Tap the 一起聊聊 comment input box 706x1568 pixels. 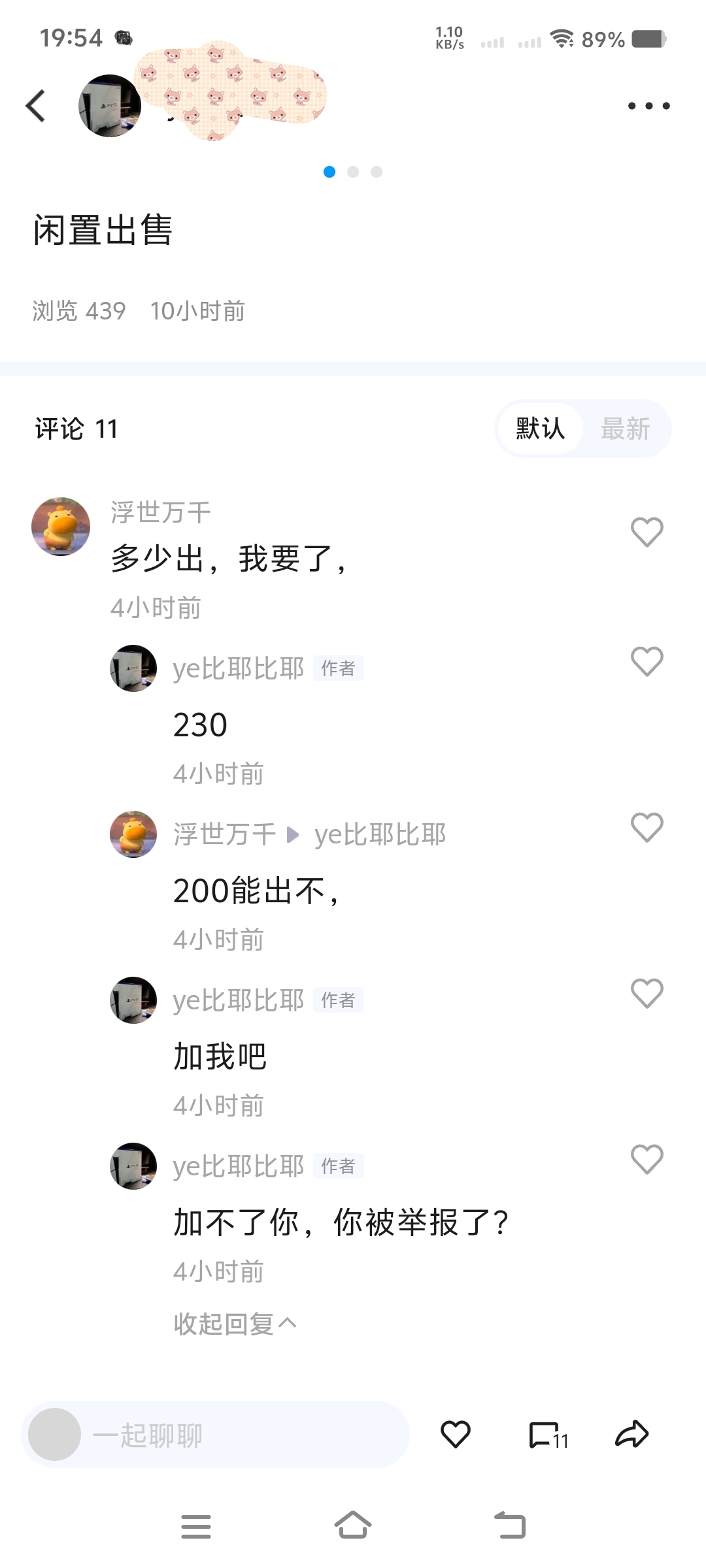[216, 1435]
